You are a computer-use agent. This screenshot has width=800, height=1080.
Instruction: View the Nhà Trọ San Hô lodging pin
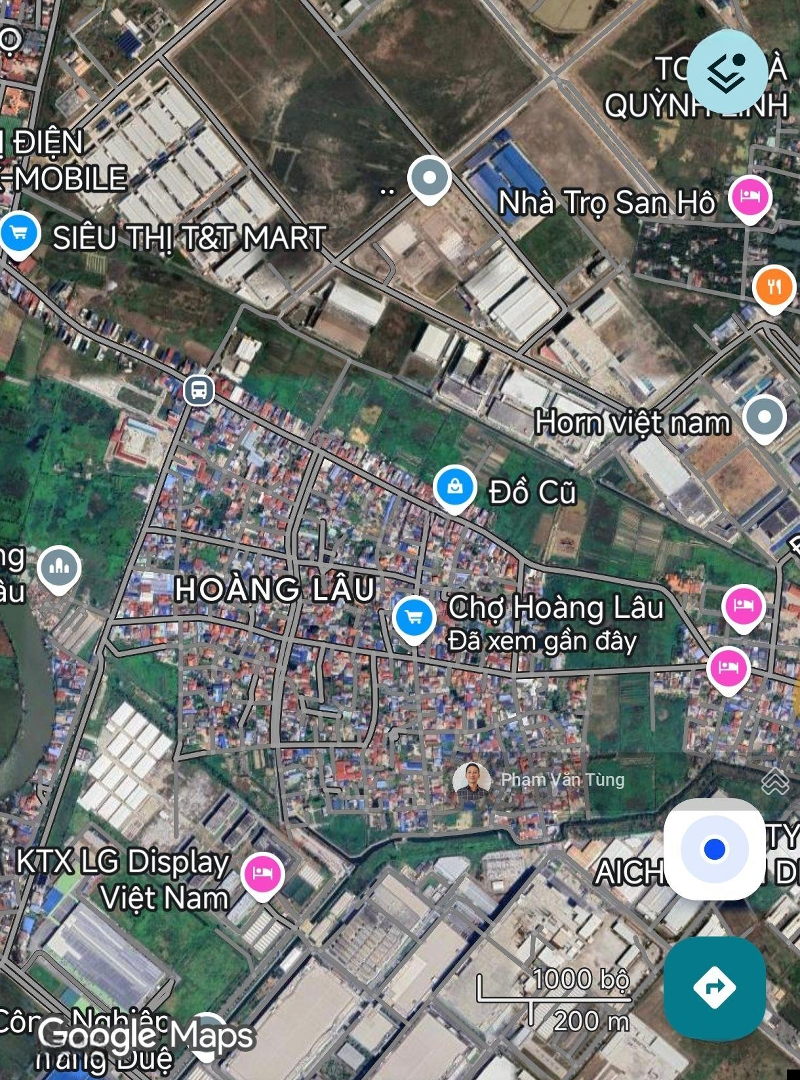[x=749, y=196]
